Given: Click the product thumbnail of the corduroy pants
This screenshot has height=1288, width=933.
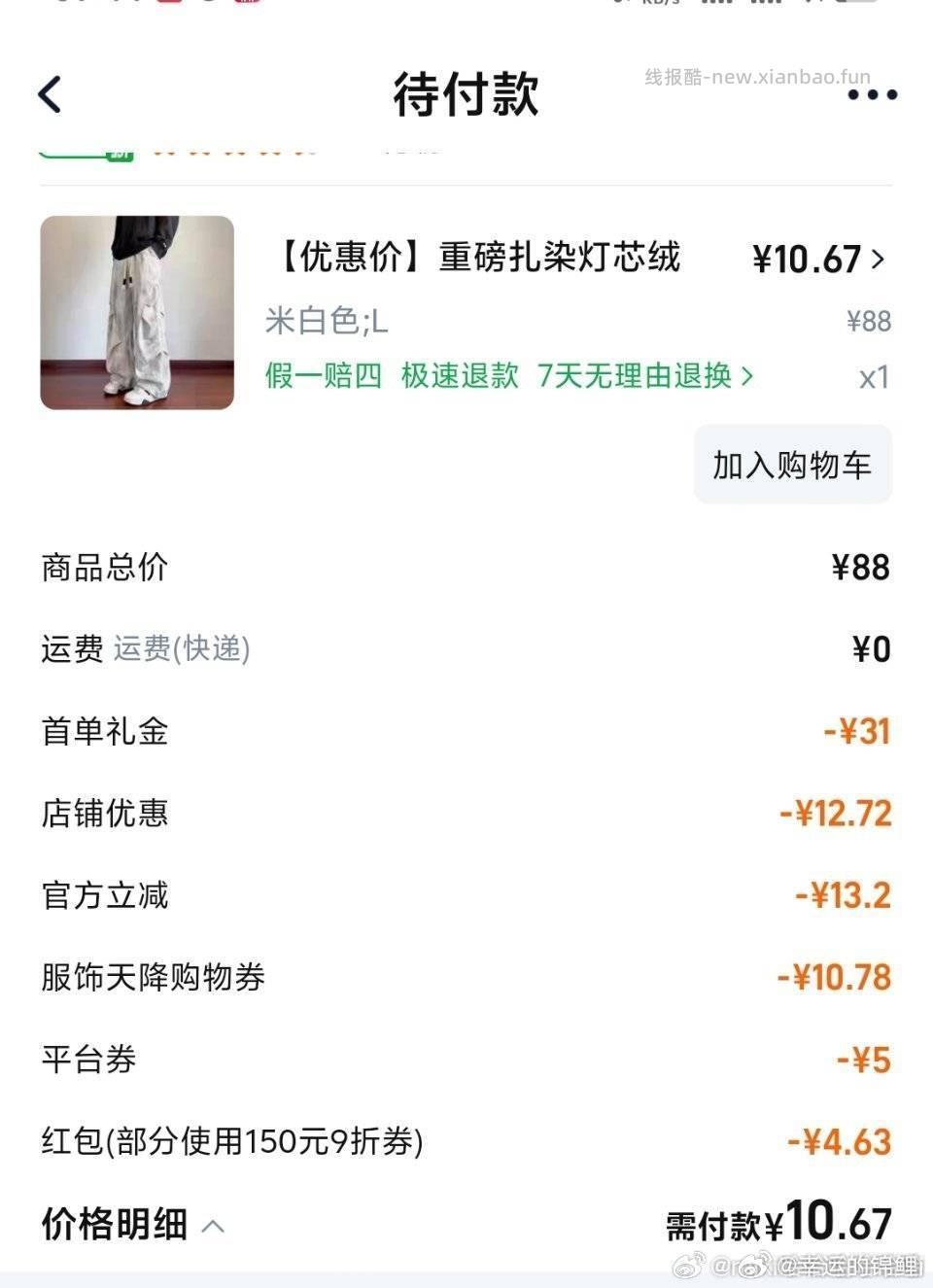Looking at the screenshot, I should pos(138,313).
